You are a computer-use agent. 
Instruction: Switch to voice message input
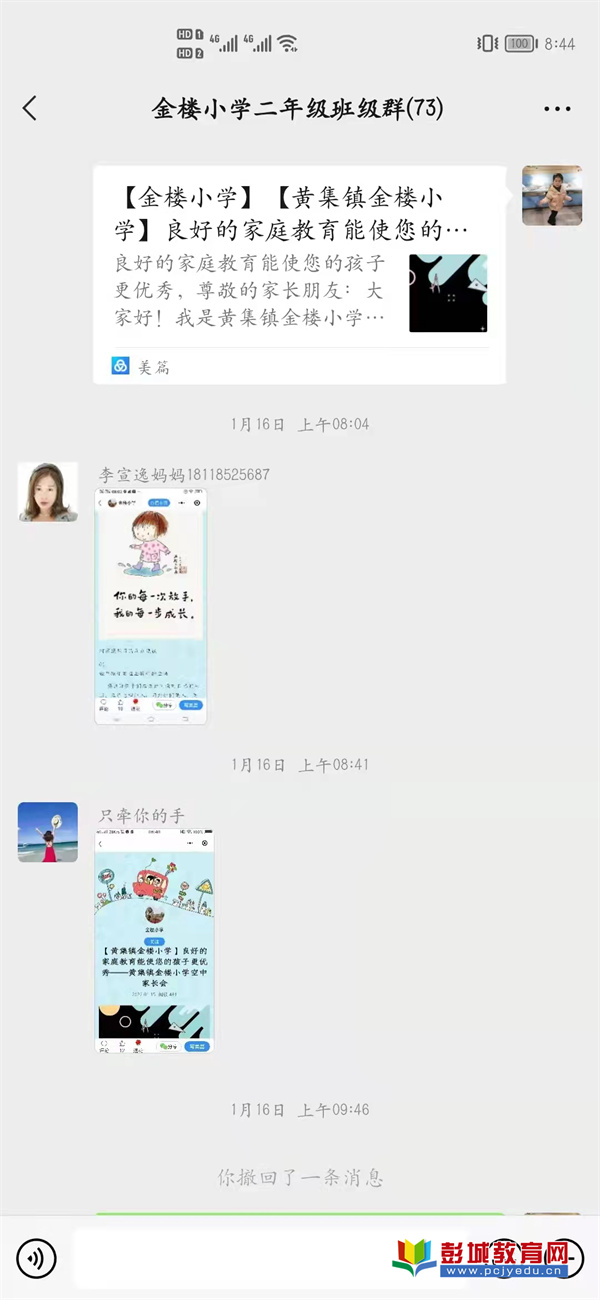(37, 1258)
